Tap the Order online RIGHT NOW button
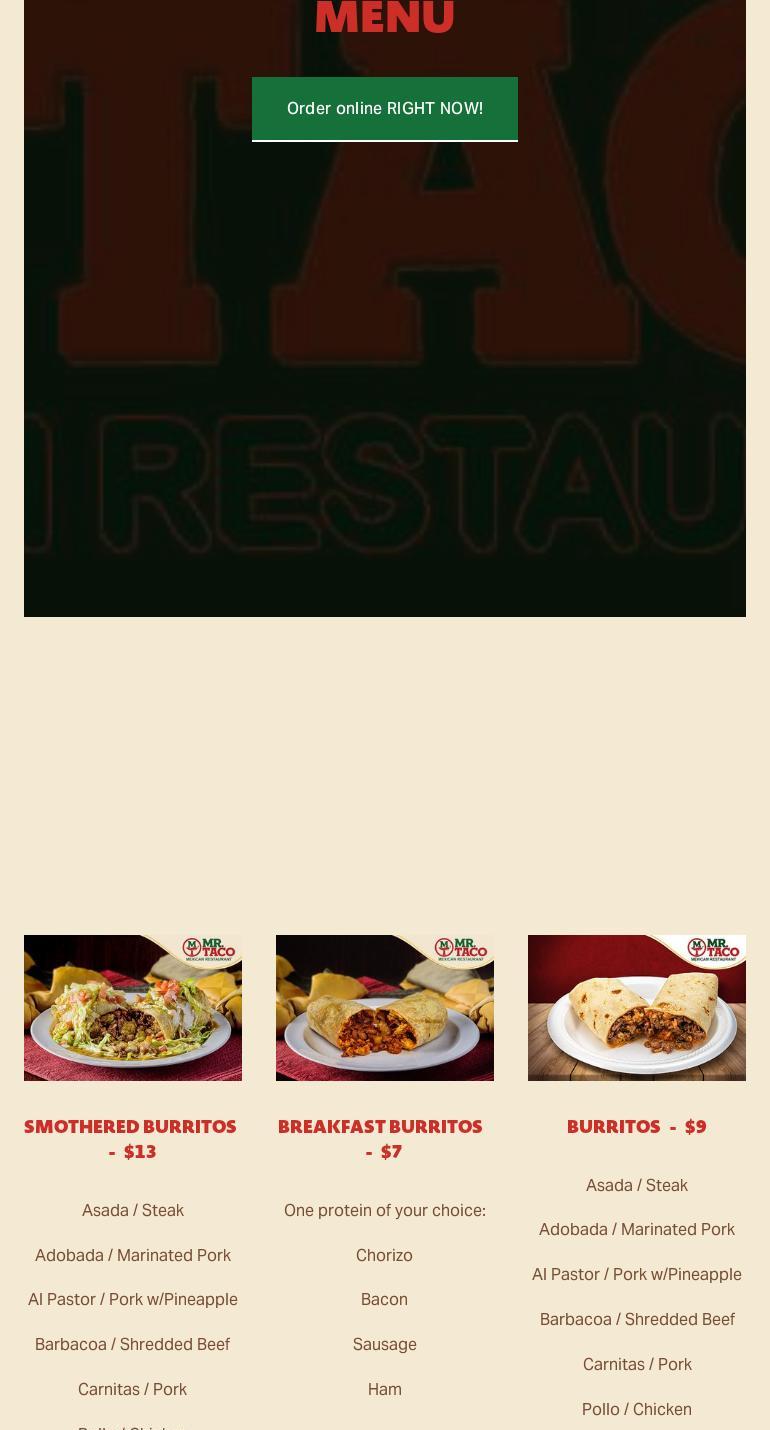 click(x=385, y=108)
